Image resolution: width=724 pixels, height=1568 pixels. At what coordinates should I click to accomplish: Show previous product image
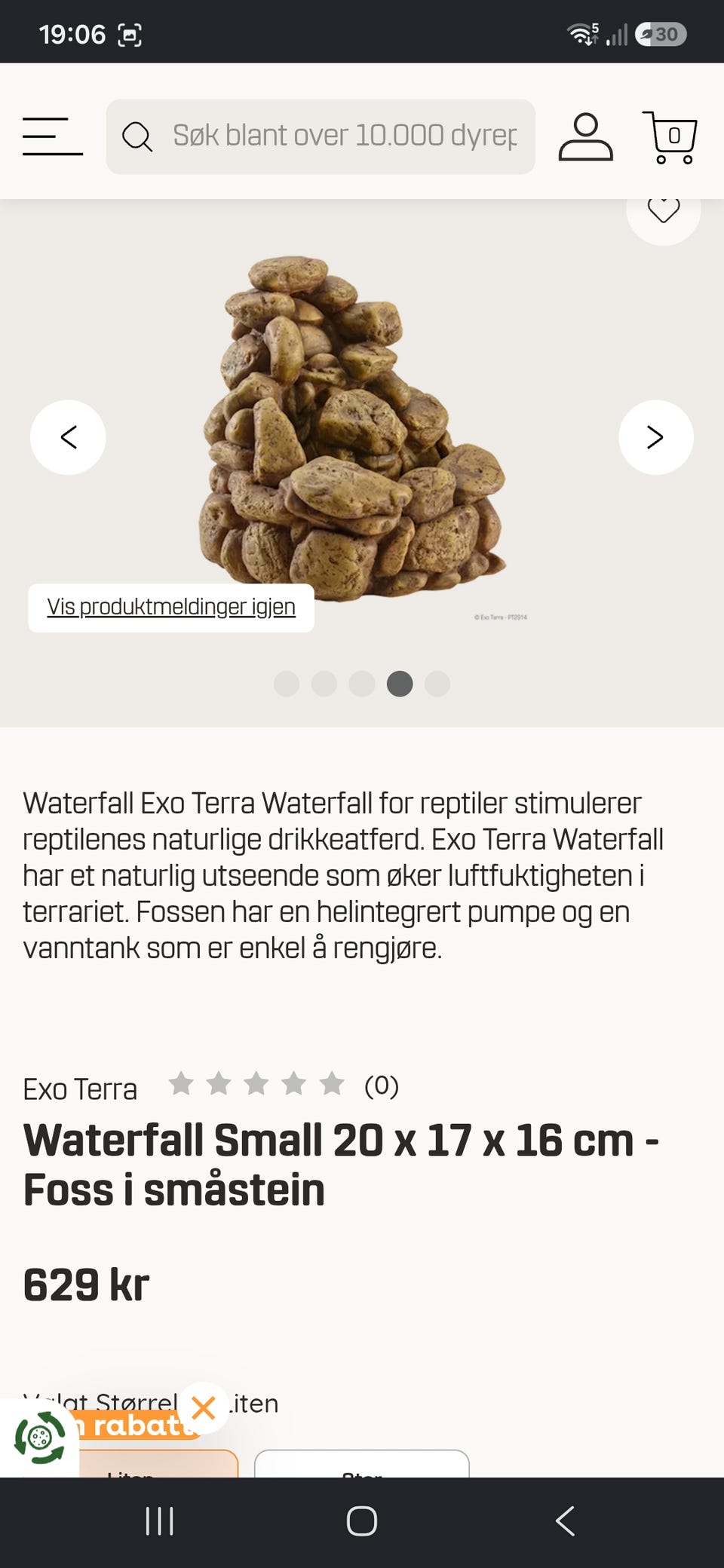(68, 437)
